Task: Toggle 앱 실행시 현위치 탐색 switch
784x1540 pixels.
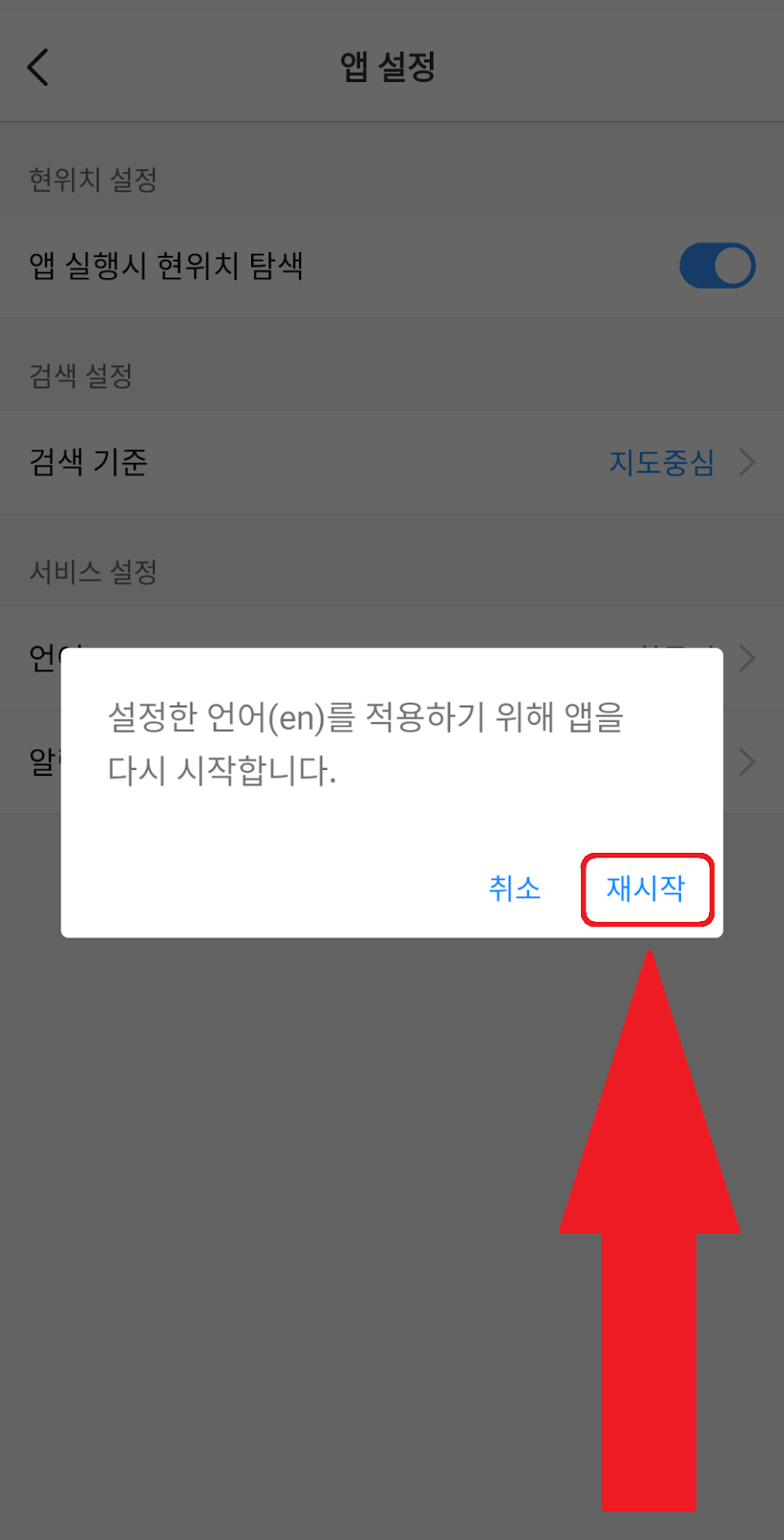Action: 717,266
